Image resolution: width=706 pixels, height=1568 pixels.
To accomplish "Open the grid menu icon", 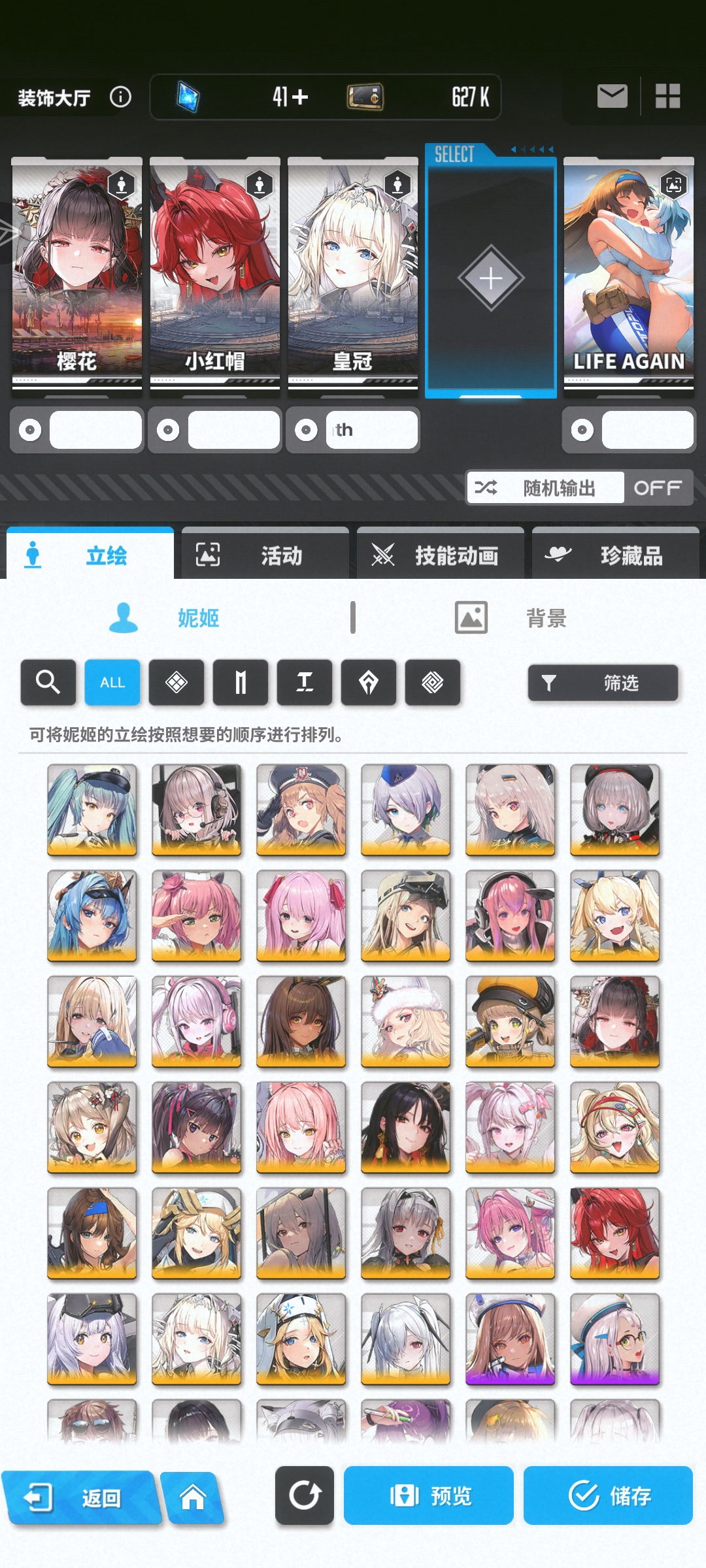I will (x=667, y=97).
